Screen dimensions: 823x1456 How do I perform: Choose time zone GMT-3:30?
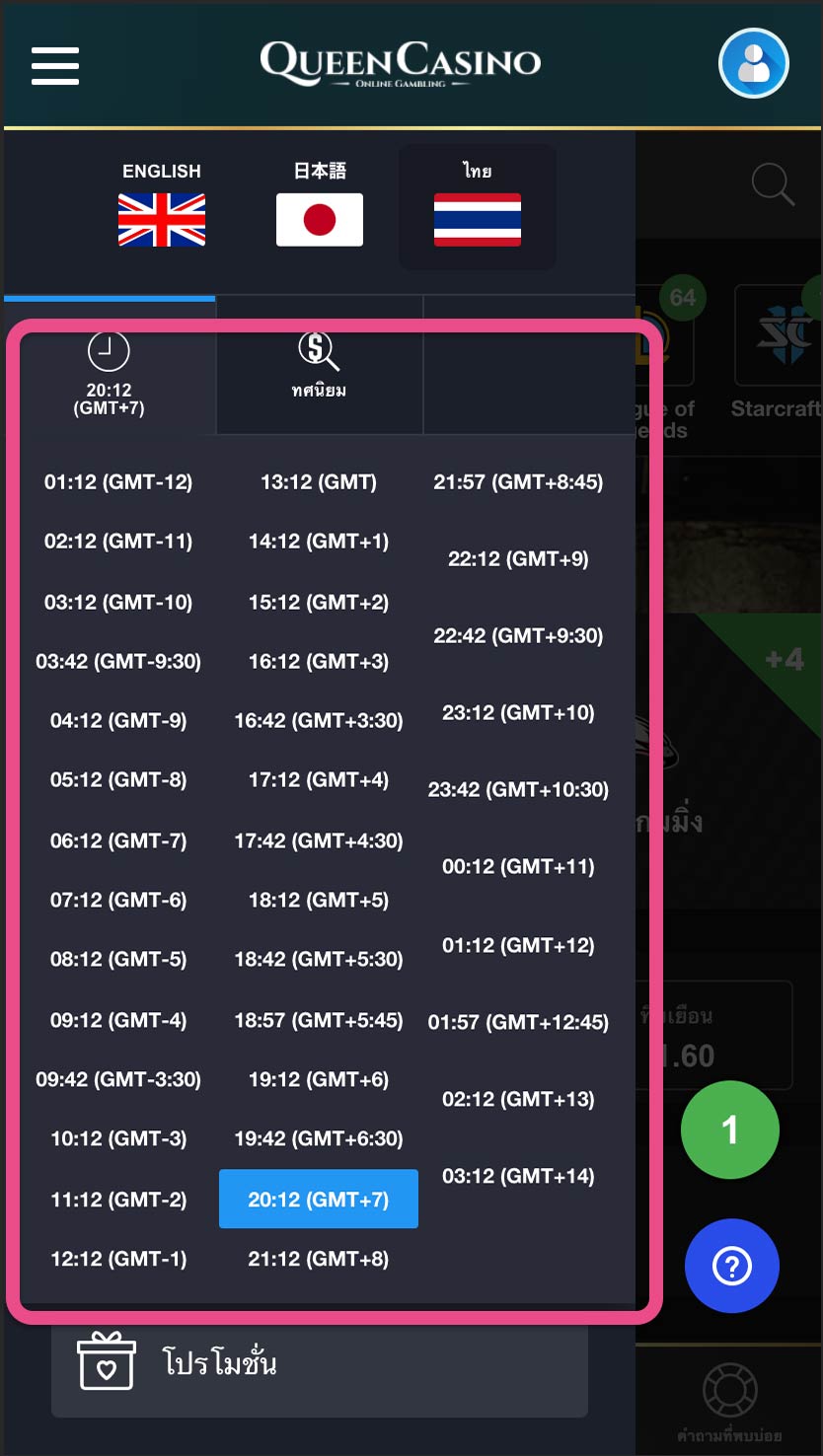118,1080
